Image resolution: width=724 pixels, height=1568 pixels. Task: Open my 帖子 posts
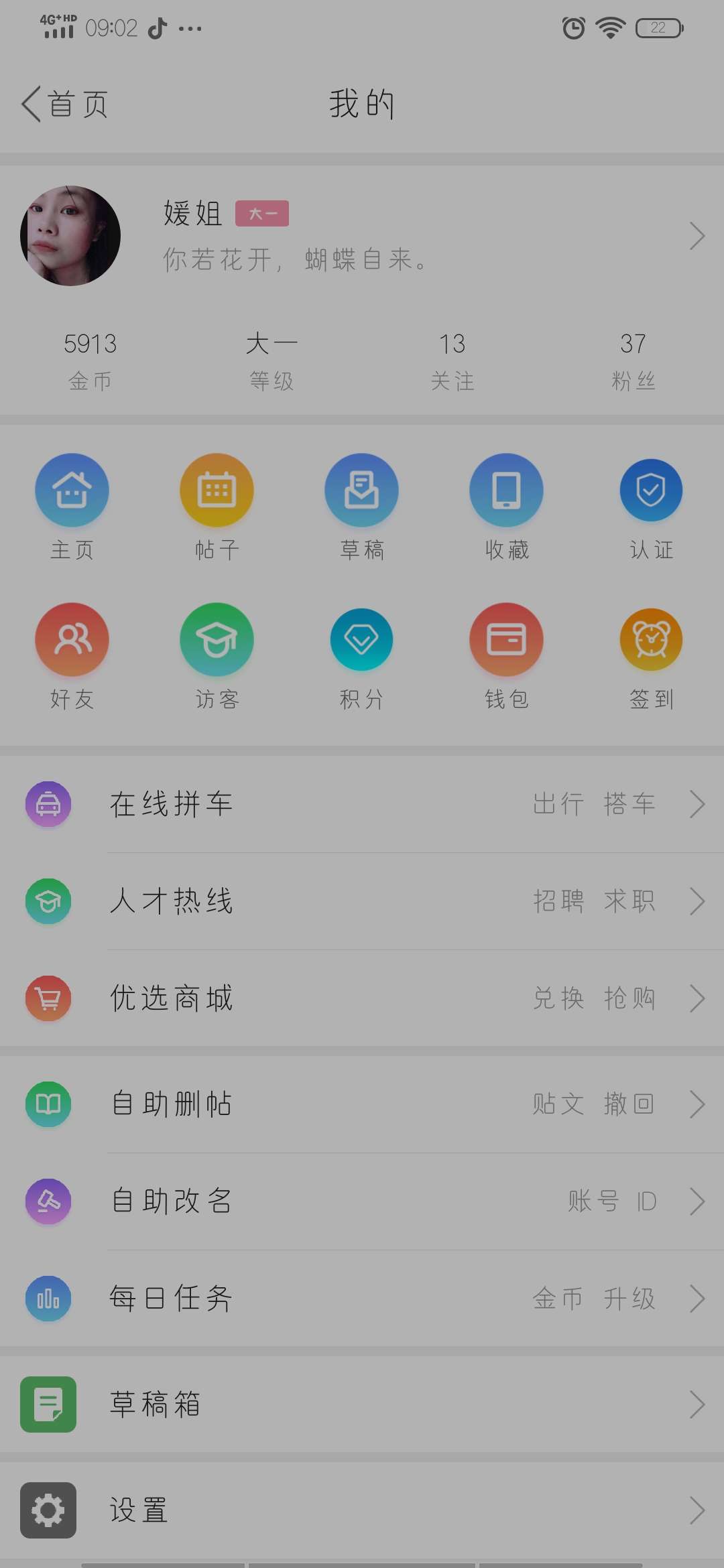217,507
